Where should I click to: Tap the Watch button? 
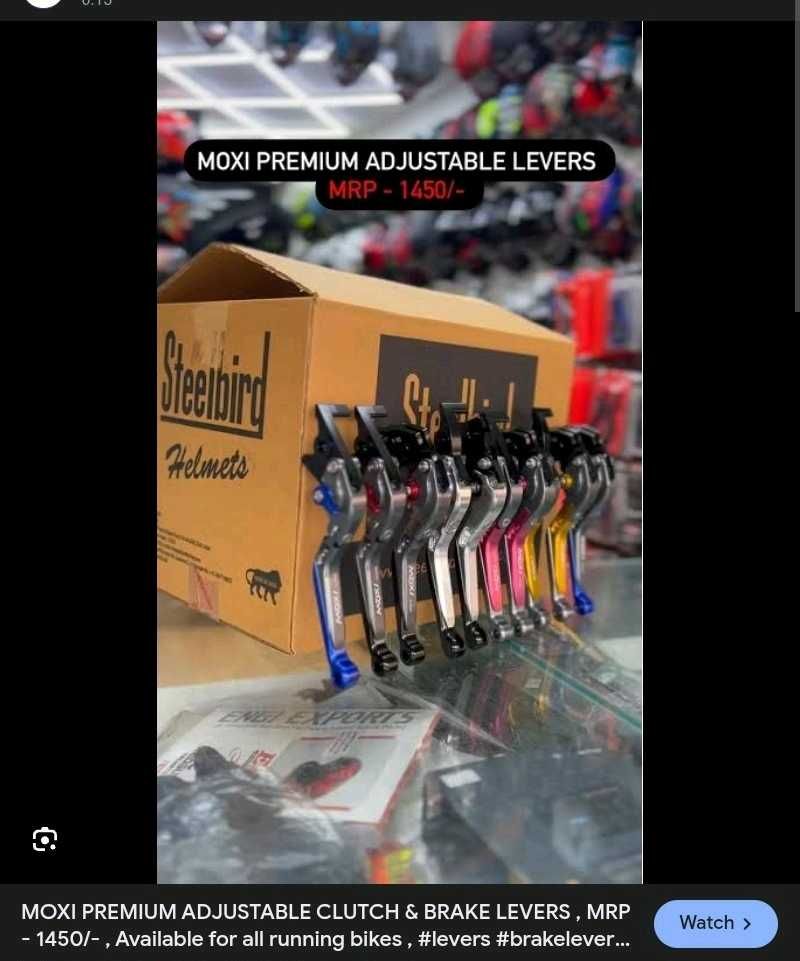[x=715, y=923]
